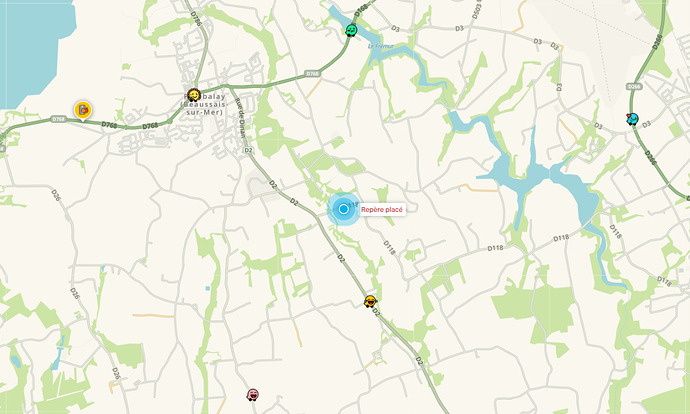Tap the pink Wazer at the bottom
The width and height of the screenshot is (690, 414).
(x=254, y=396)
